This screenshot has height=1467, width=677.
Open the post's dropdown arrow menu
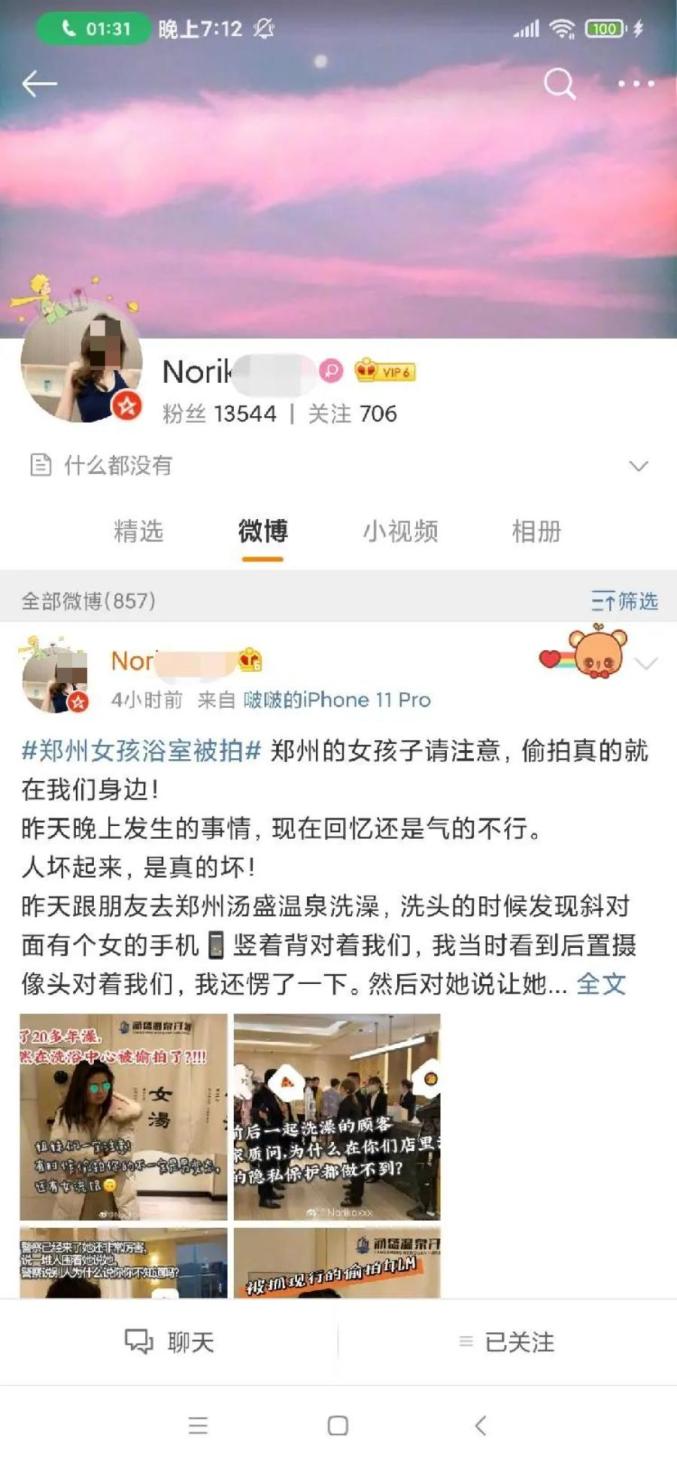click(x=648, y=663)
